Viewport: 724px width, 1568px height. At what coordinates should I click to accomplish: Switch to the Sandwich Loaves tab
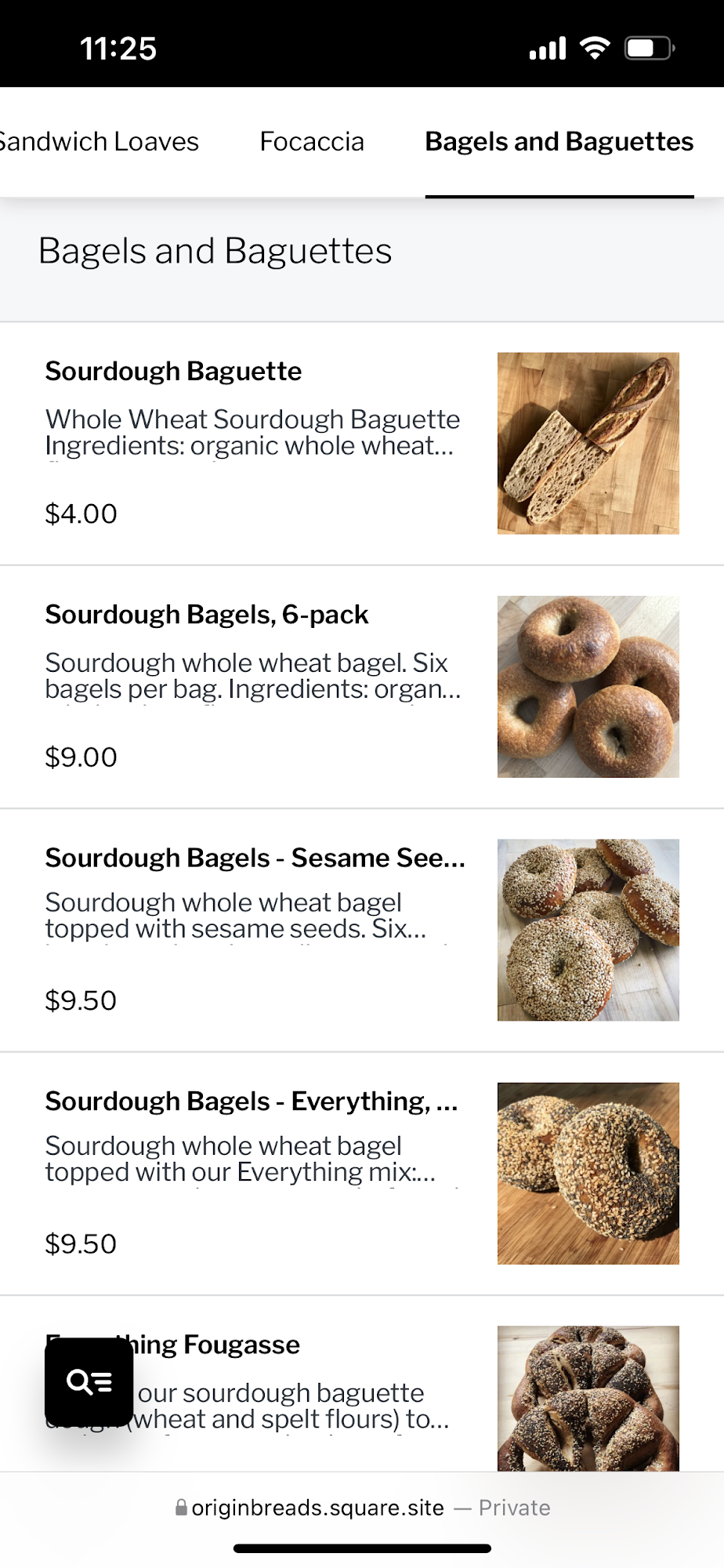point(100,142)
